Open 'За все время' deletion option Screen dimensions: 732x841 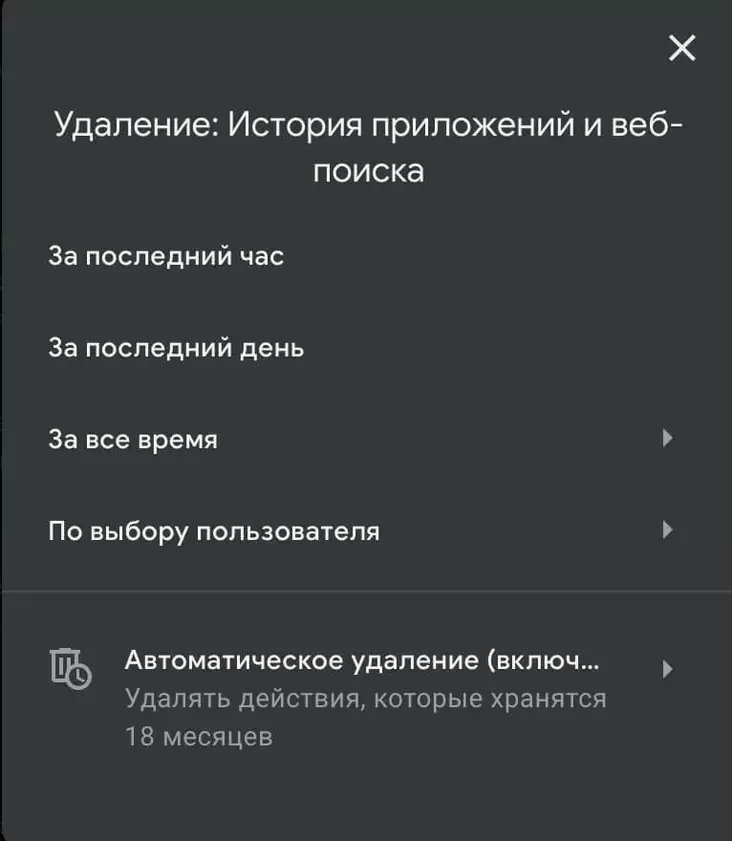click(134, 440)
